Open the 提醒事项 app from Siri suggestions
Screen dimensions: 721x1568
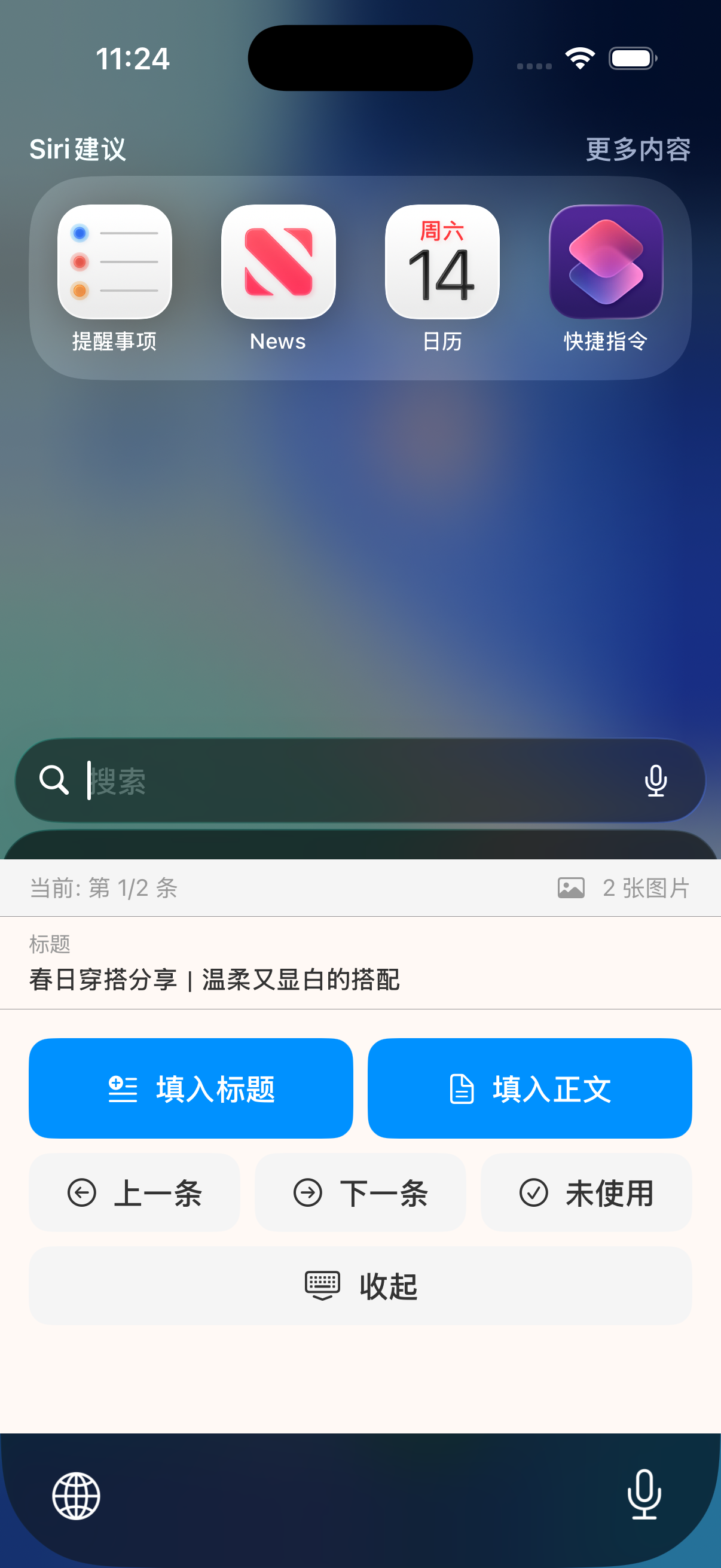(x=115, y=264)
